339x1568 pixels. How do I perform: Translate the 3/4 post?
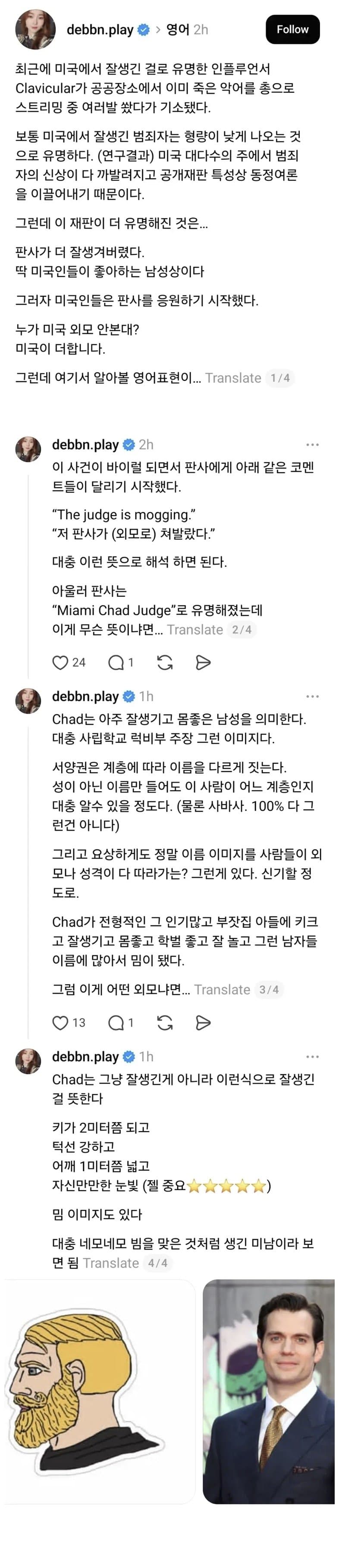tap(222, 990)
